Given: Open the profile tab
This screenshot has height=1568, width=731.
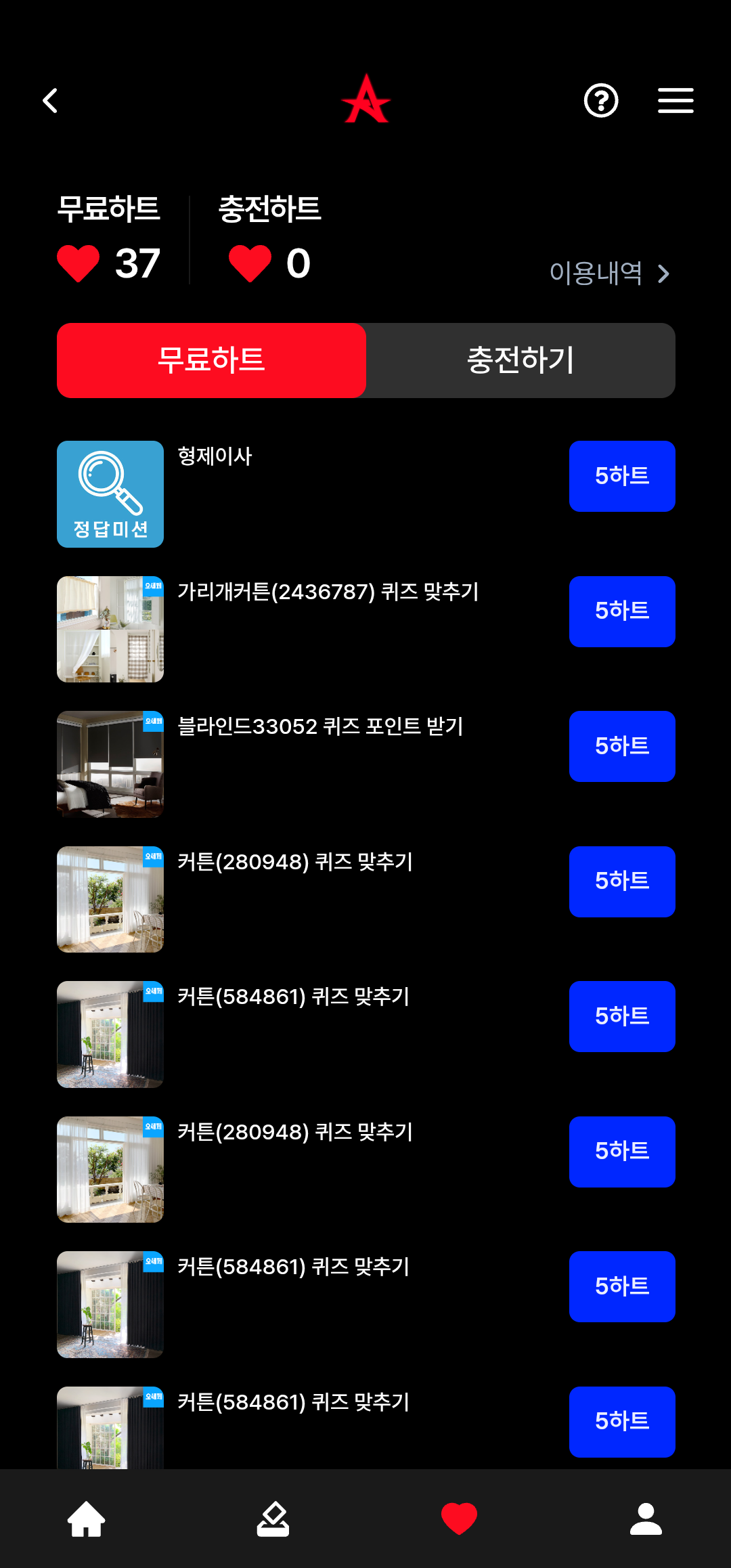Looking at the screenshot, I should pos(646,1519).
